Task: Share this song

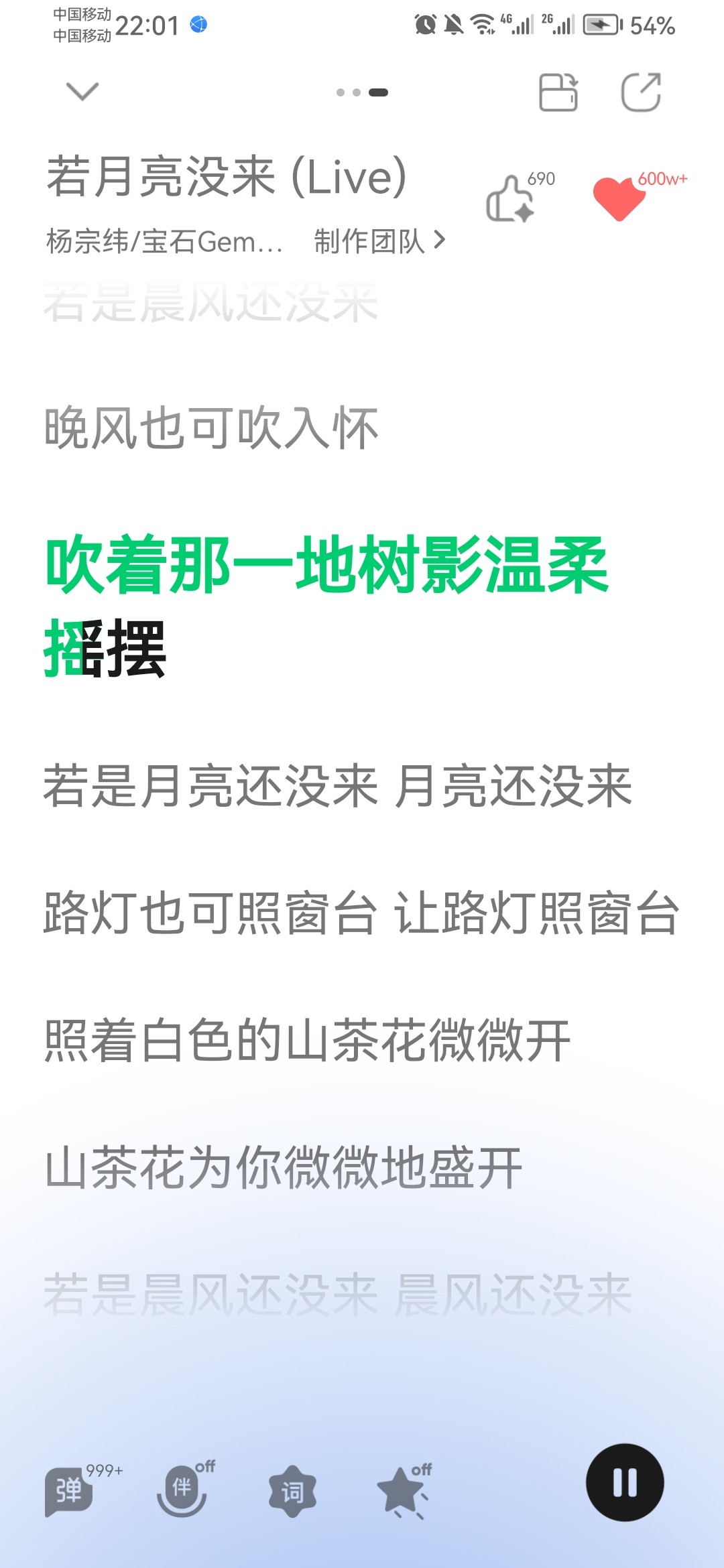Action: click(x=641, y=92)
